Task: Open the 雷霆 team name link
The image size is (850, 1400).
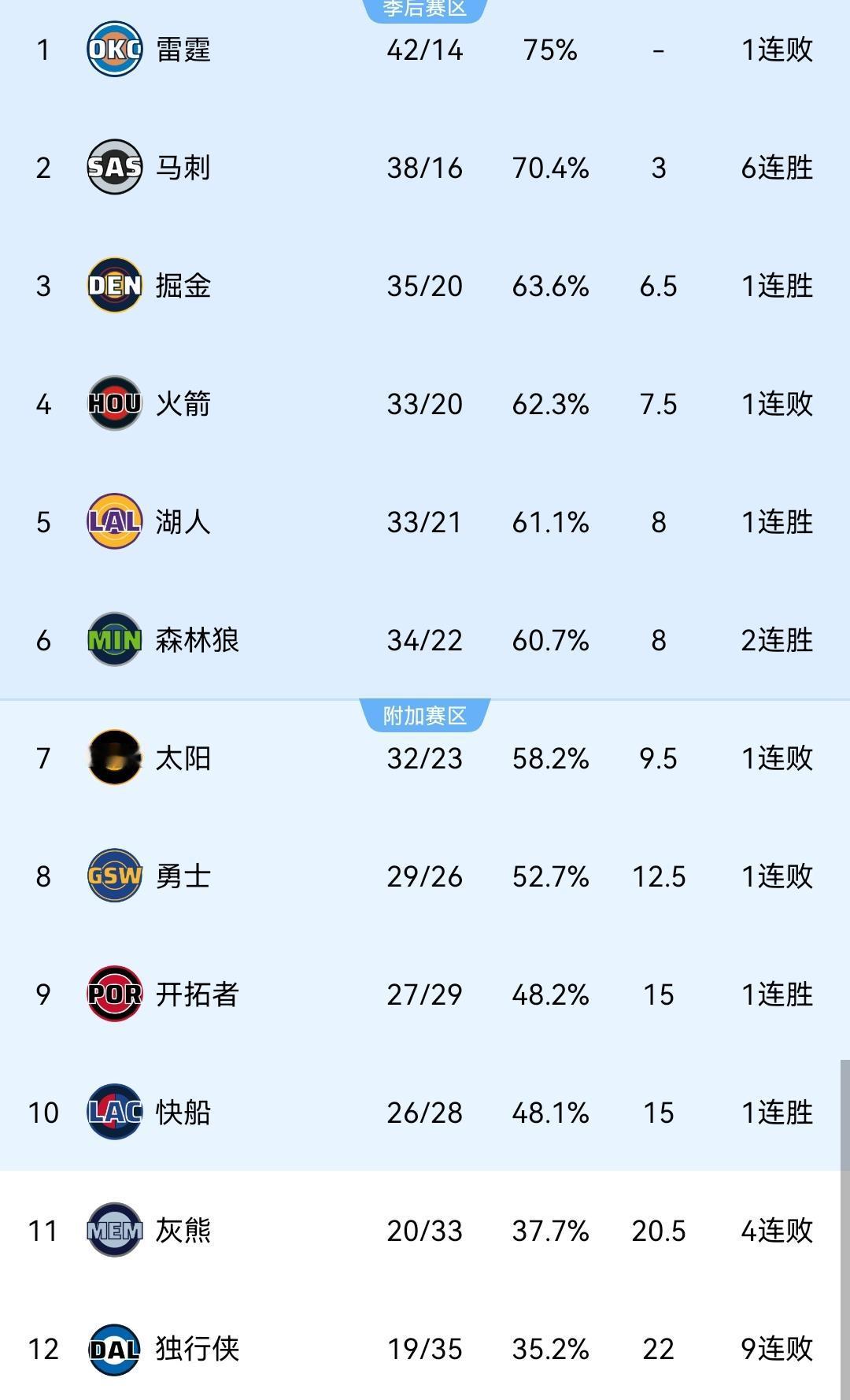Action: (x=181, y=50)
